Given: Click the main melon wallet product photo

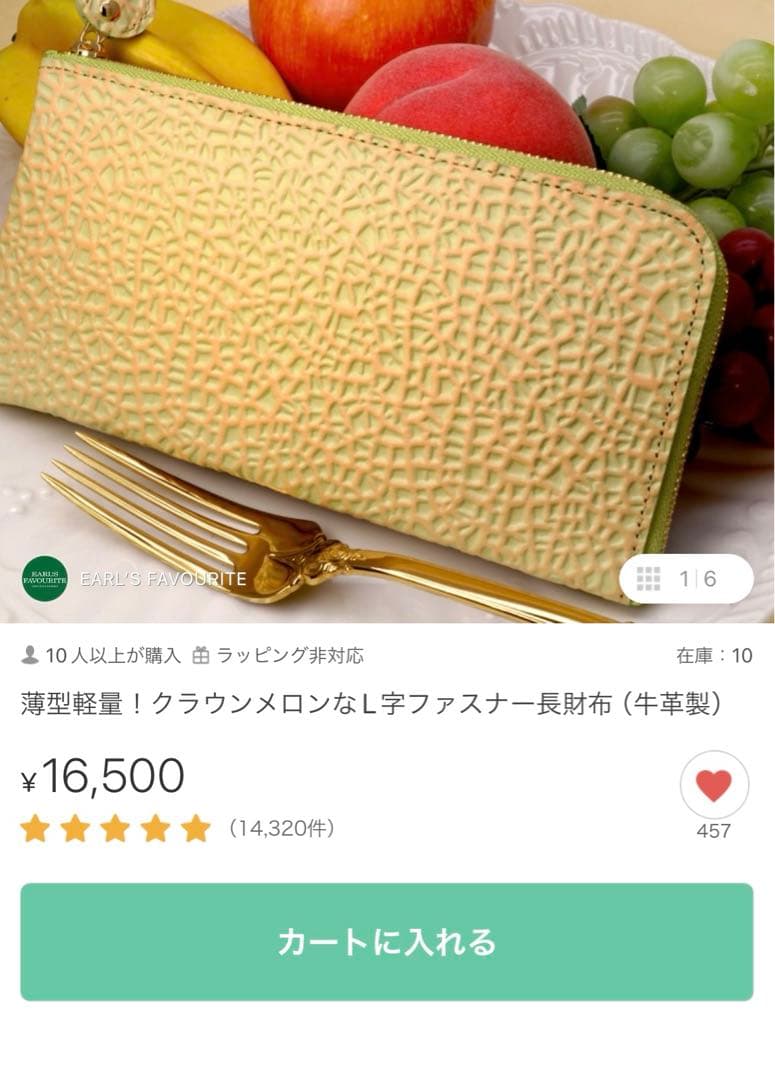Looking at the screenshot, I should (x=387, y=300).
